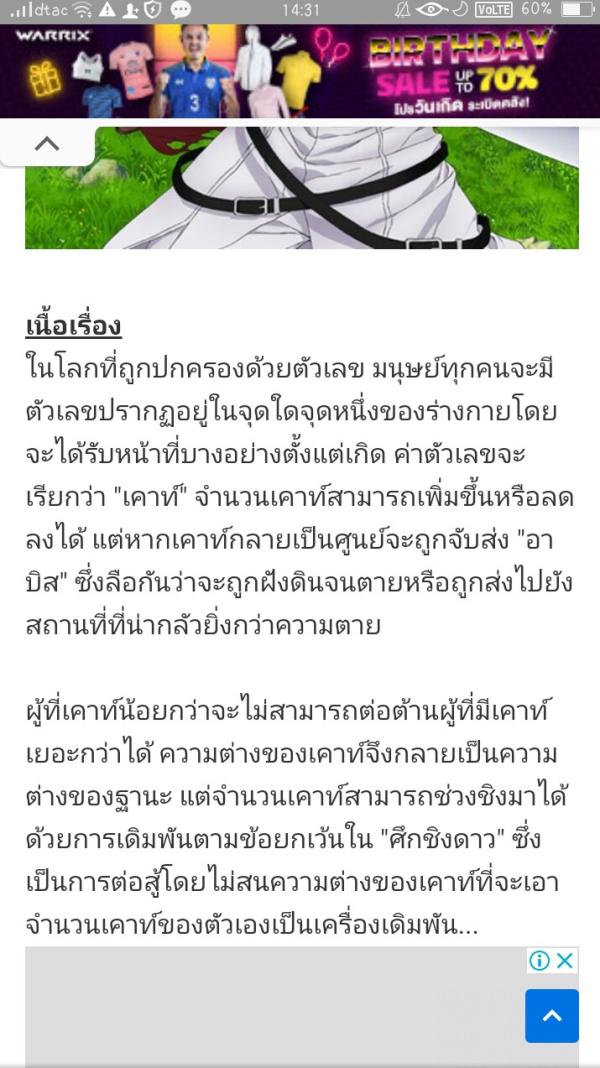Viewport: 600px width, 1068px height.
Task: Close the bottom ad with the X icon
Action: (x=565, y=961)
